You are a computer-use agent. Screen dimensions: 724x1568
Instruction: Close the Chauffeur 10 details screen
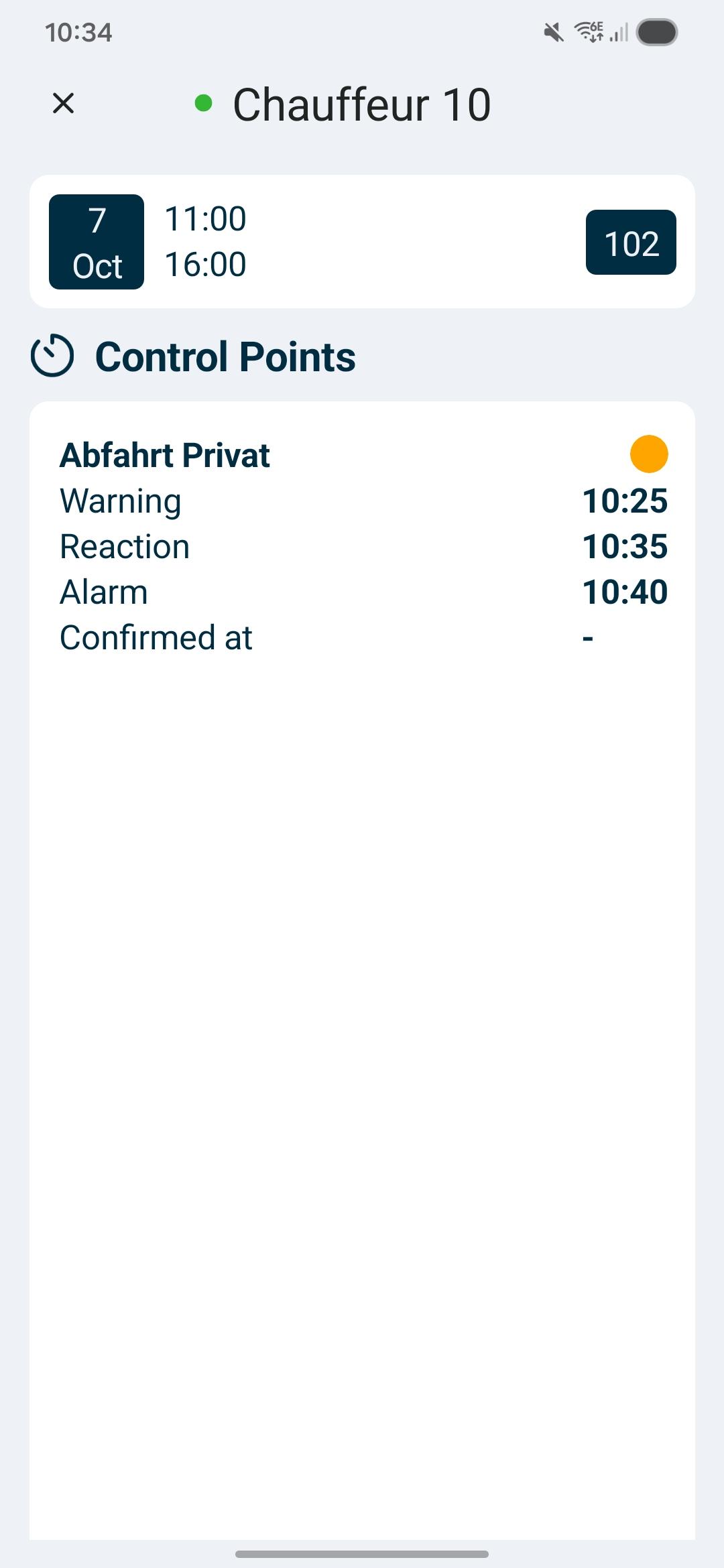(63, 104)
